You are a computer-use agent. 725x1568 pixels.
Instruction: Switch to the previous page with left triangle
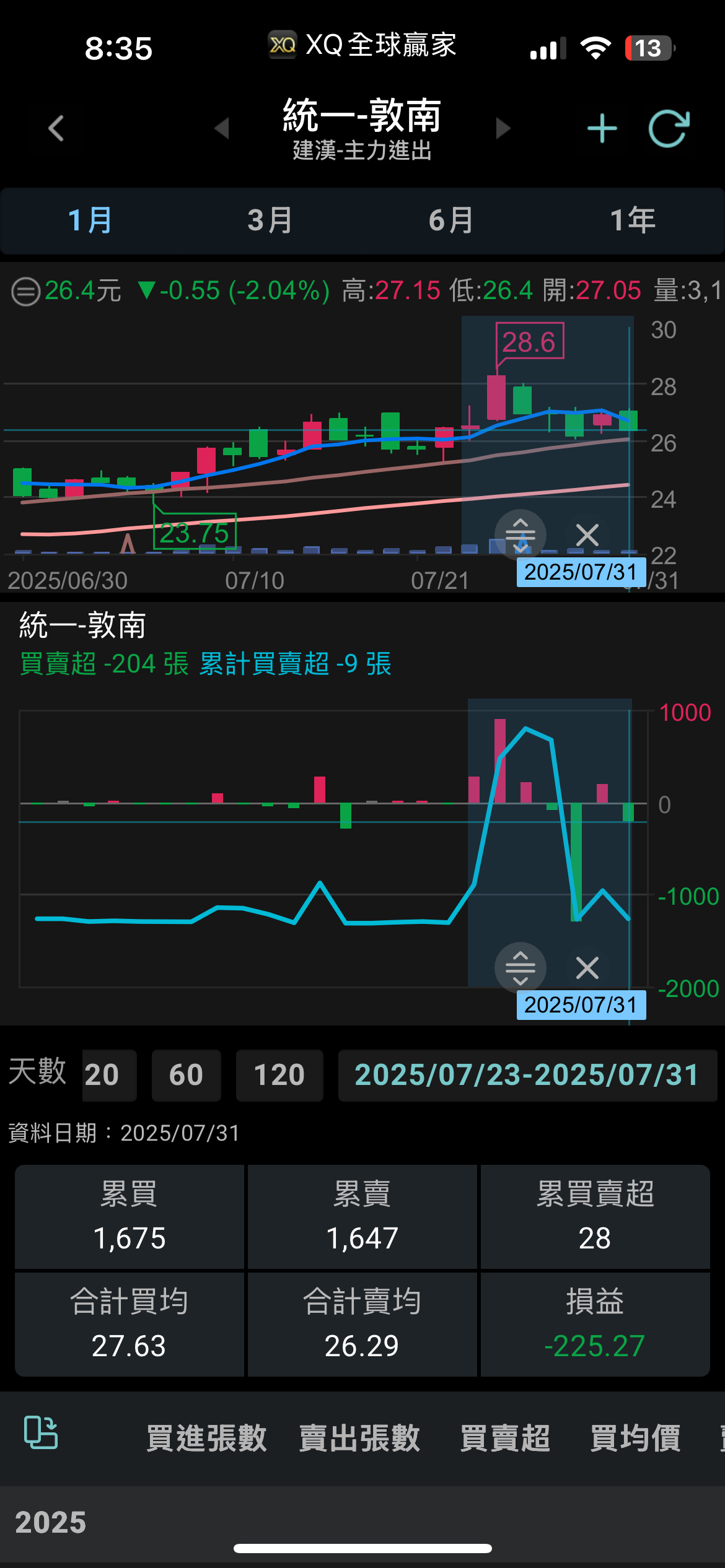222,129
